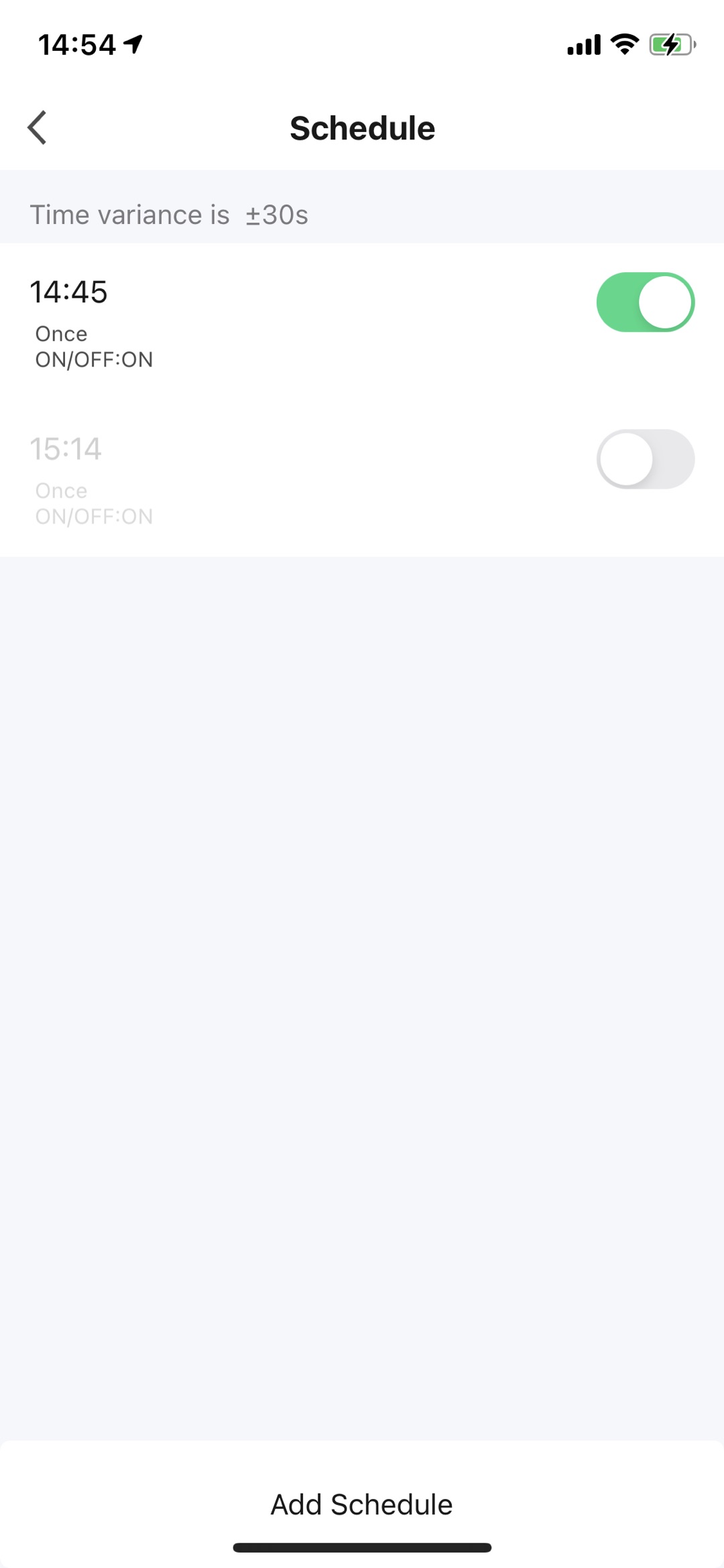Image resolution: width=724 pixels, height=1568 pixels.
Task: Go back from the Schedule screen
Action: point(38,128)
